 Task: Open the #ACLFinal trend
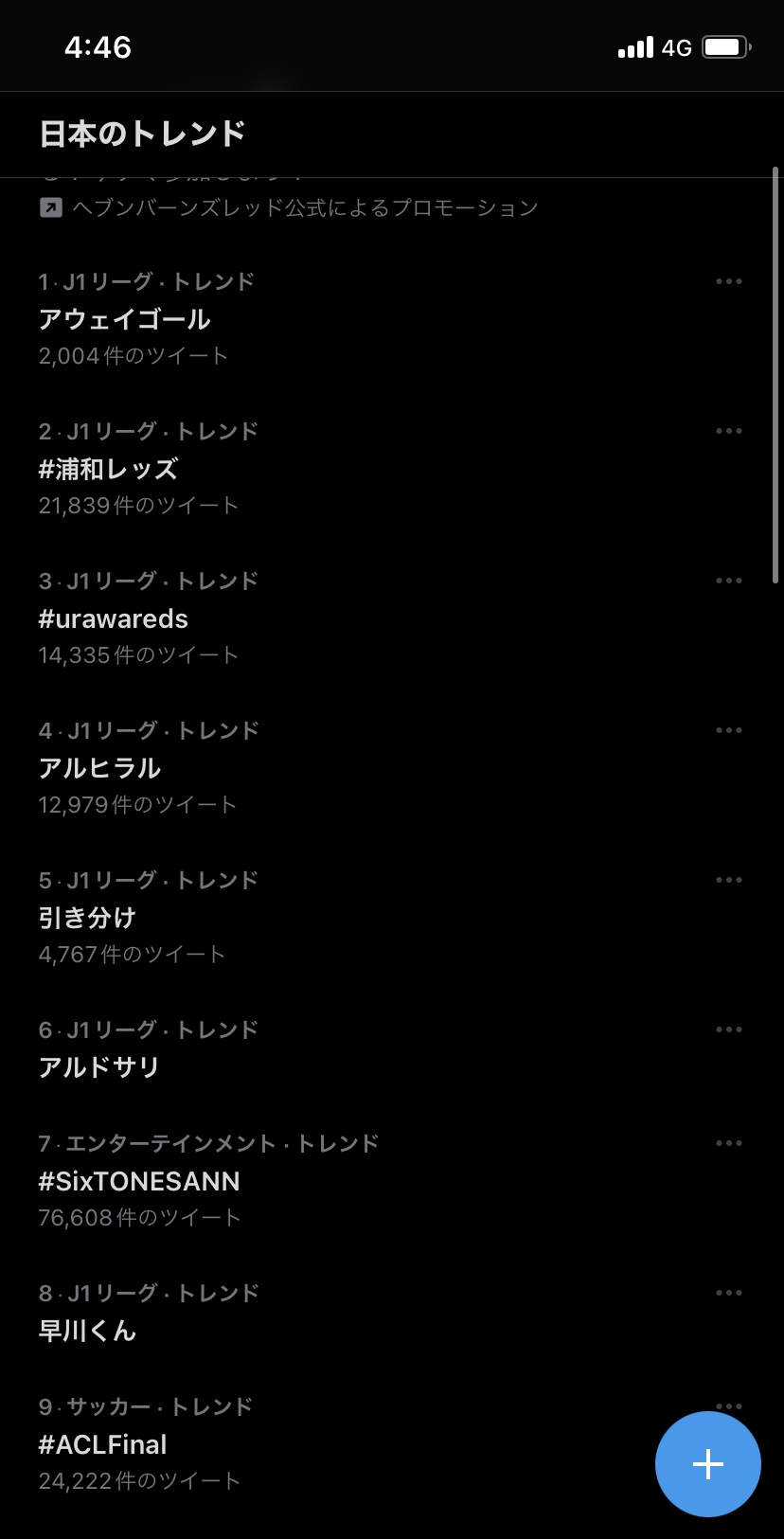pos(102,1445)
